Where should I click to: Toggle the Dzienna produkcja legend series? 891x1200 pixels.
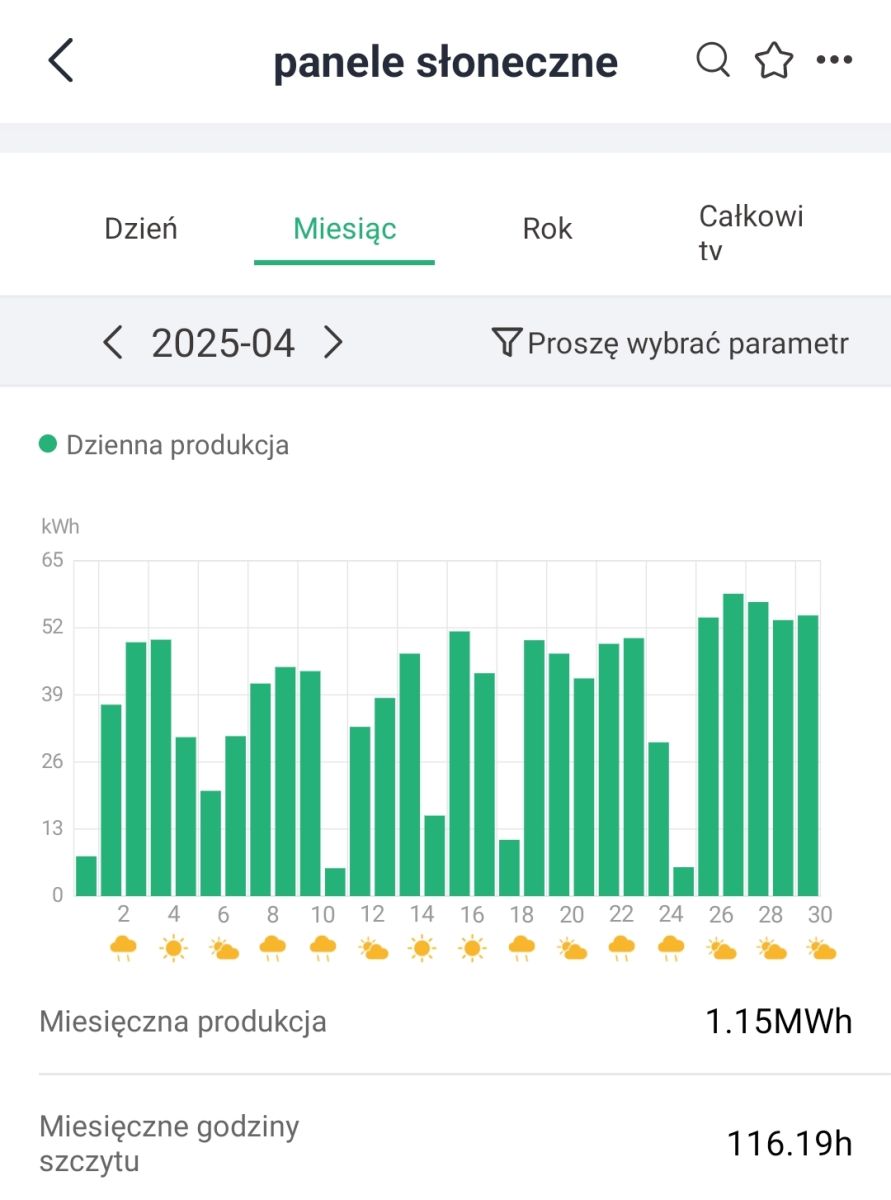164,445
